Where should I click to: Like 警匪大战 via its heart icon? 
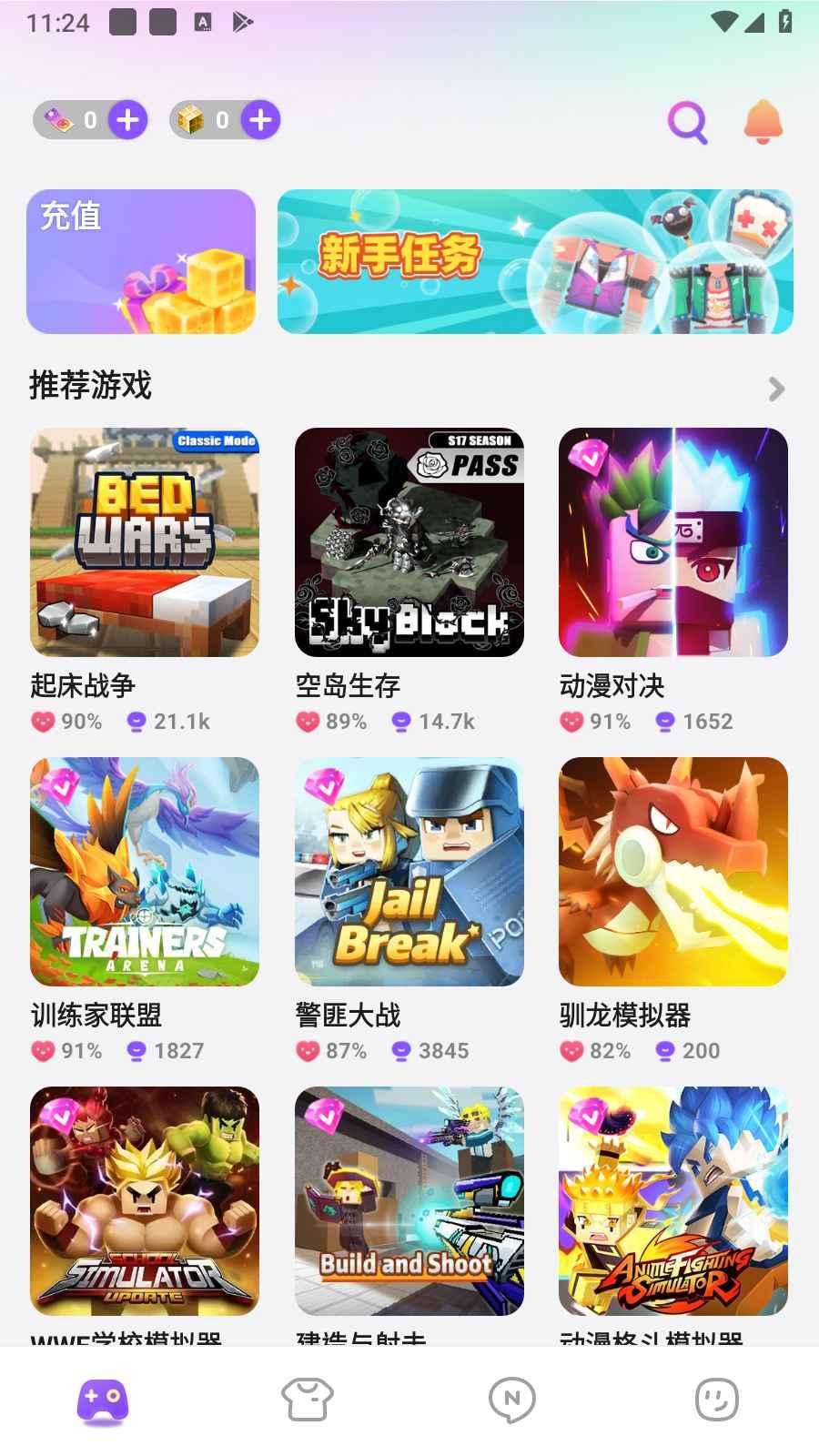coord(308,1050)
